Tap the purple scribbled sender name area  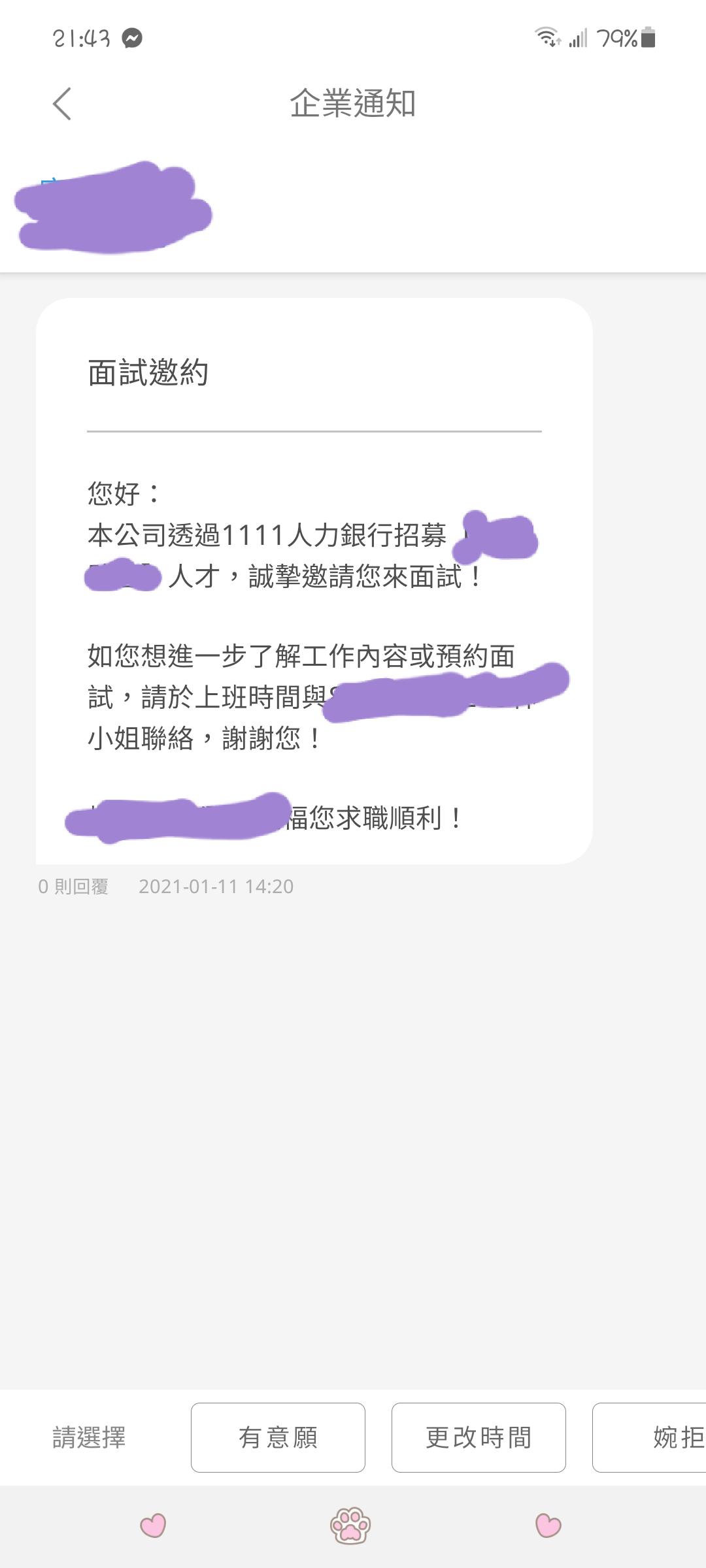(x=114, y=209)
